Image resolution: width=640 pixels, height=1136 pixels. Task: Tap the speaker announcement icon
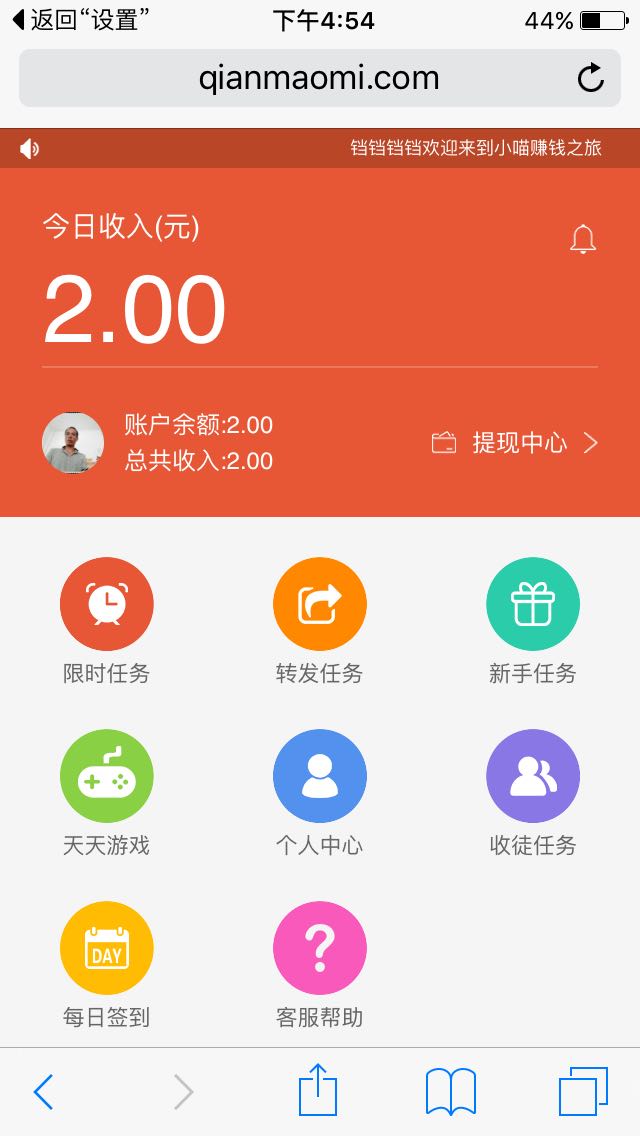pyautogui.click(x=30, y=149)
